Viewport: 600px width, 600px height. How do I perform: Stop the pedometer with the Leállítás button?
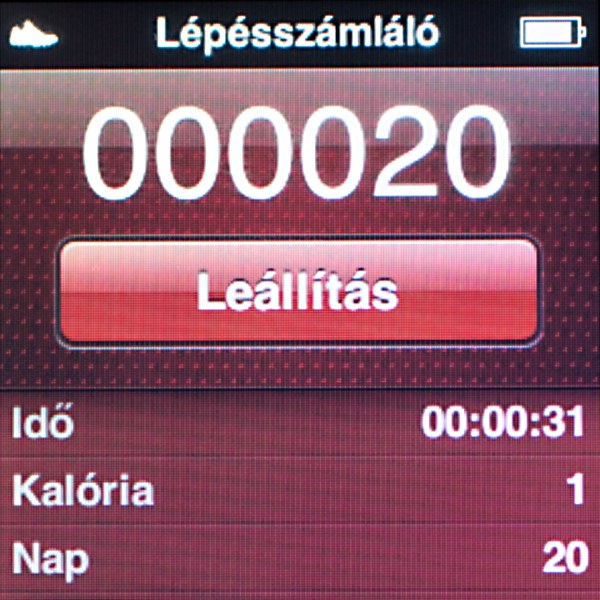pyautogui.click(x=298, y=293)
